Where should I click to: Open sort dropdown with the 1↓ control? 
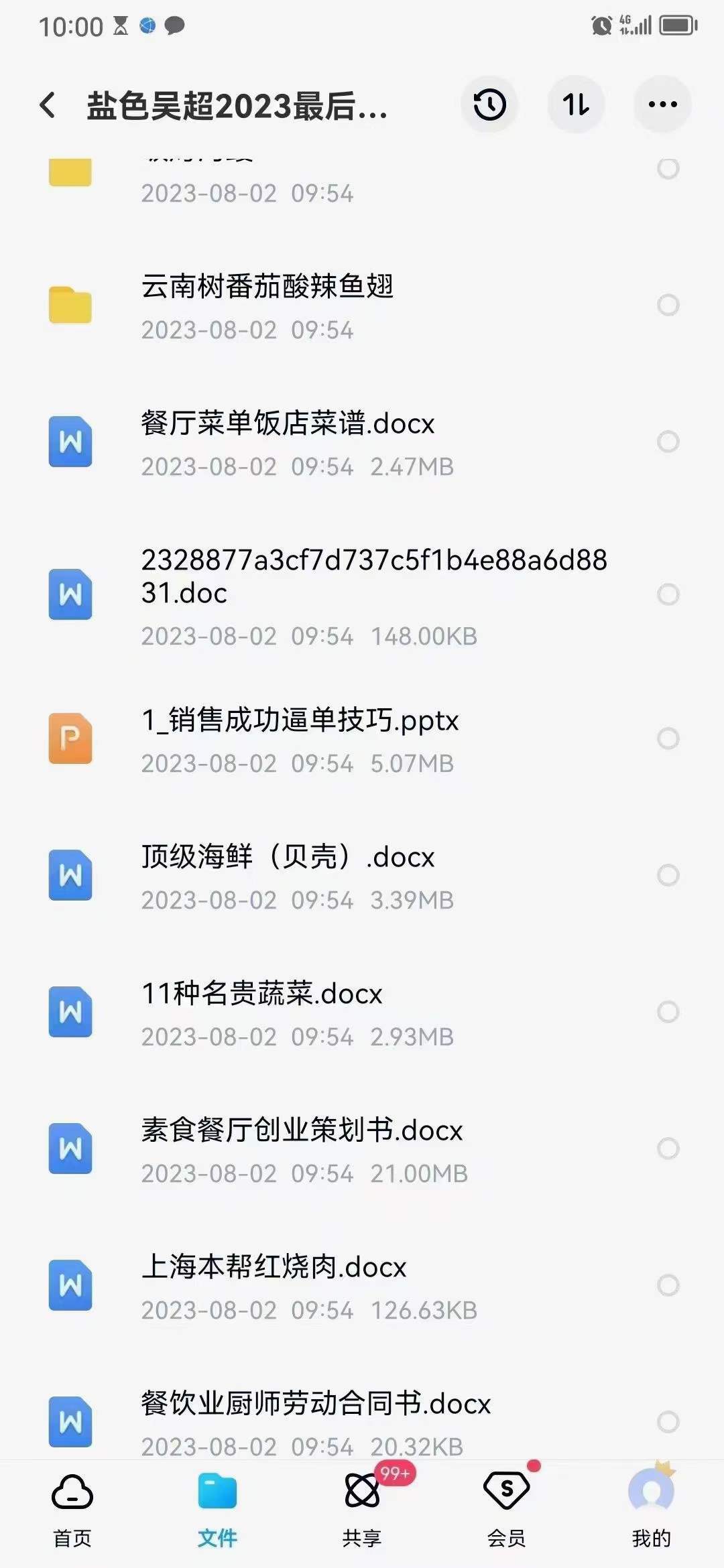click(x=575, y=105)
